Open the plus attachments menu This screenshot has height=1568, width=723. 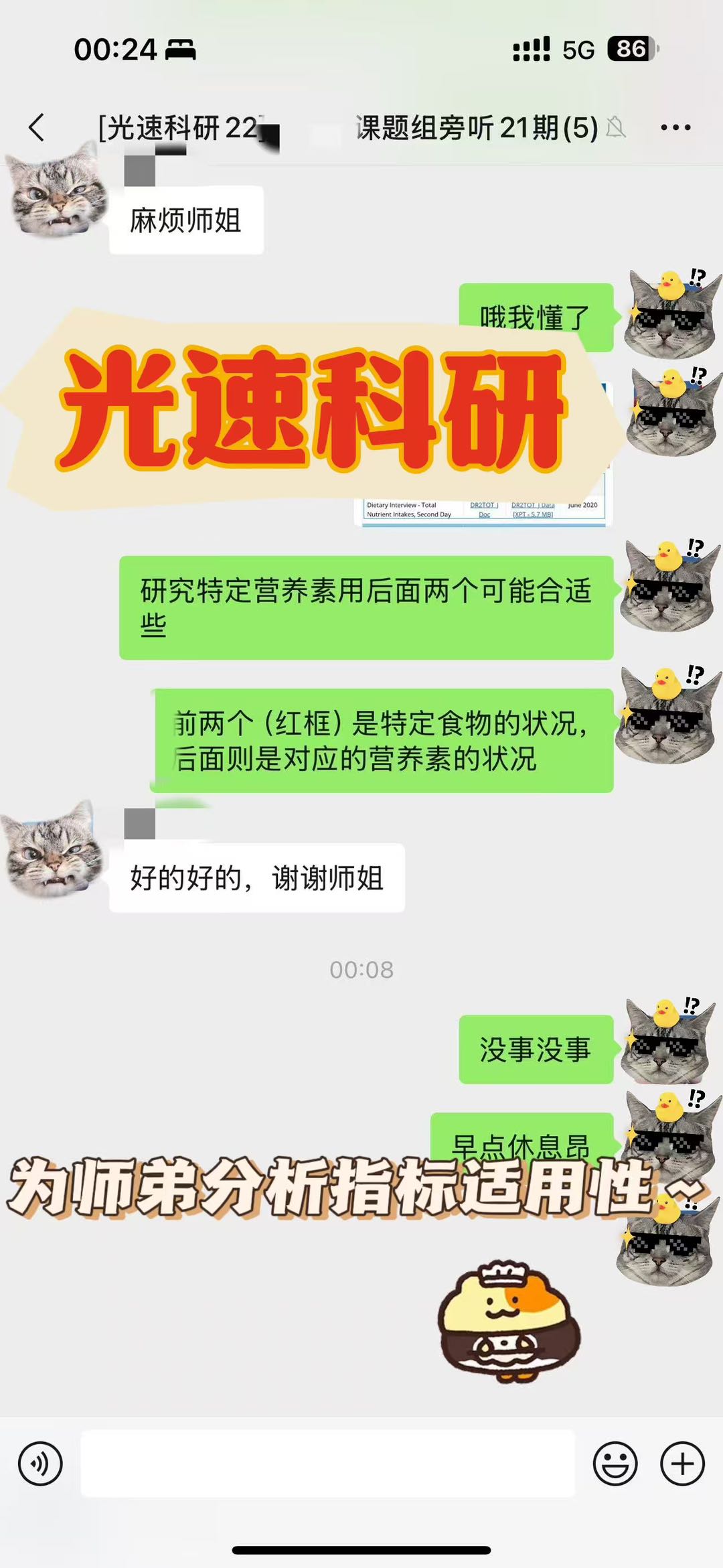(682, 1464)
